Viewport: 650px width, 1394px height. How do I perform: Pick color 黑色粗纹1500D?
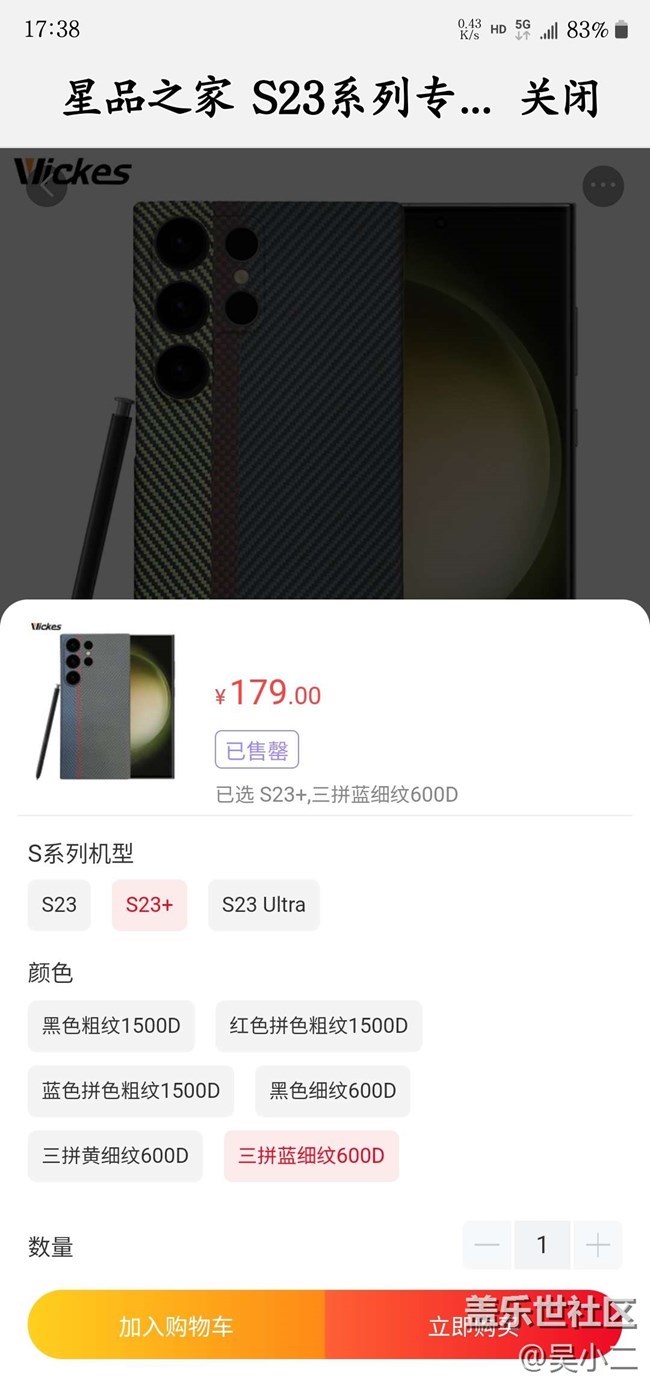click(111, 1026)
